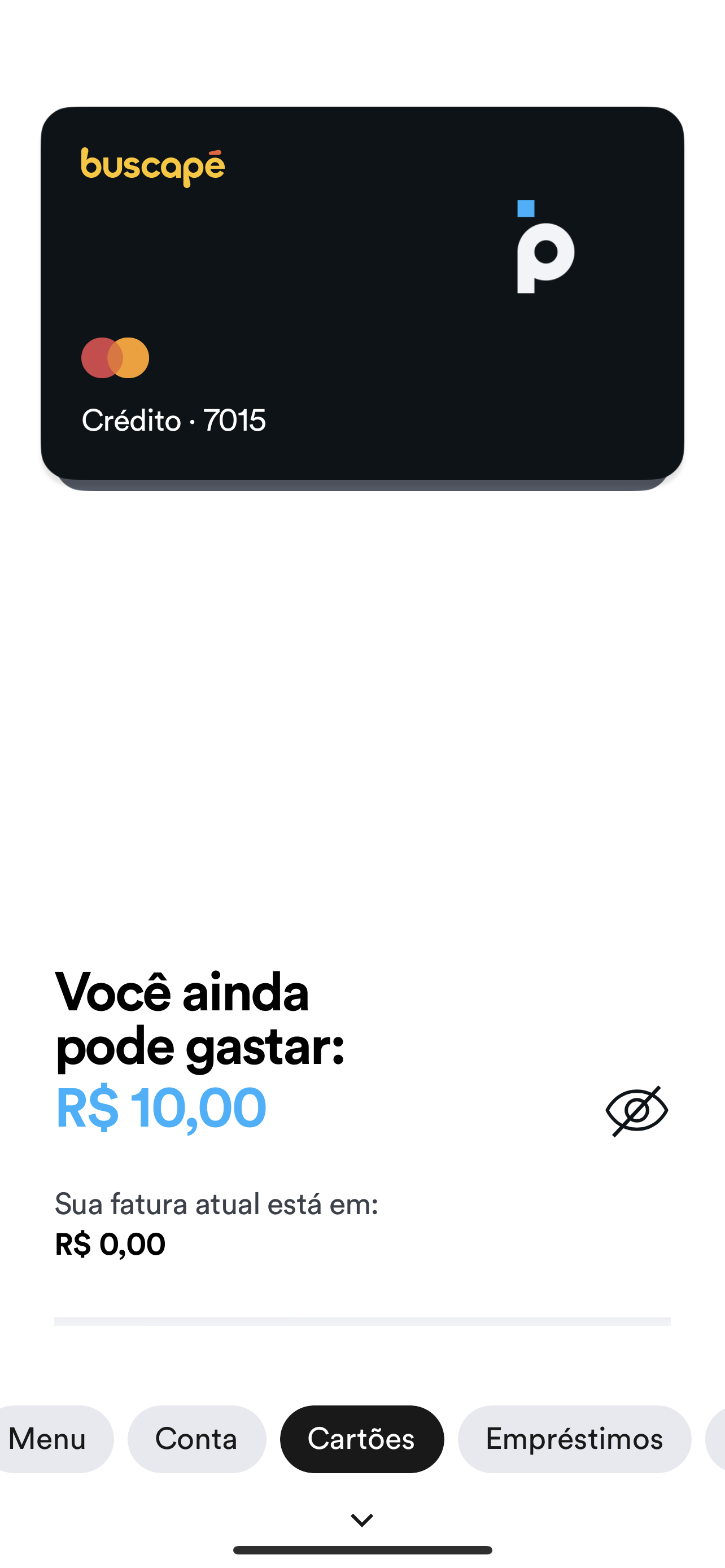Image resolution: width=725 pixels, height=1568 pixels.
Task: Go to the Empréstimos tab
Action: tap(575, 1439)
